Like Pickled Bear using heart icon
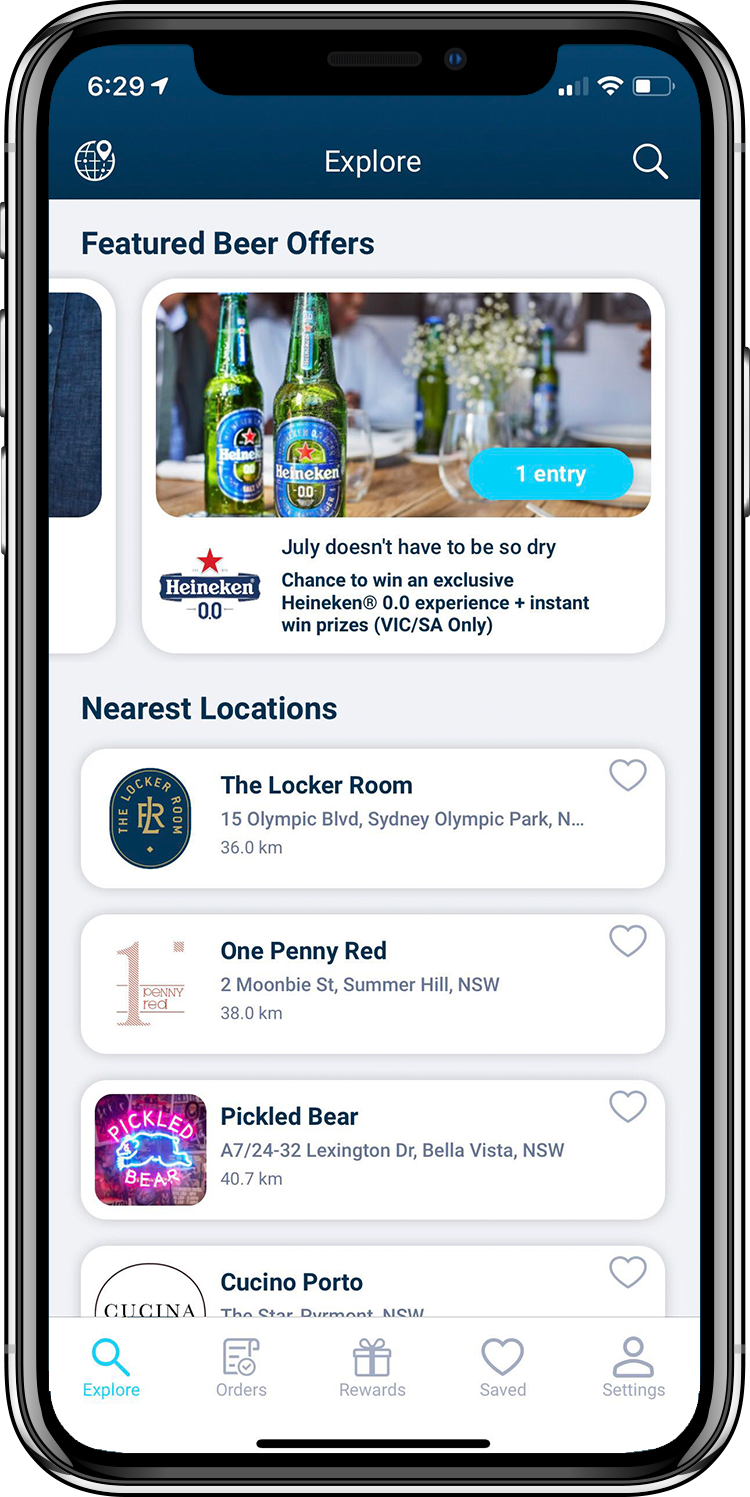 [x=628, y=1107]
